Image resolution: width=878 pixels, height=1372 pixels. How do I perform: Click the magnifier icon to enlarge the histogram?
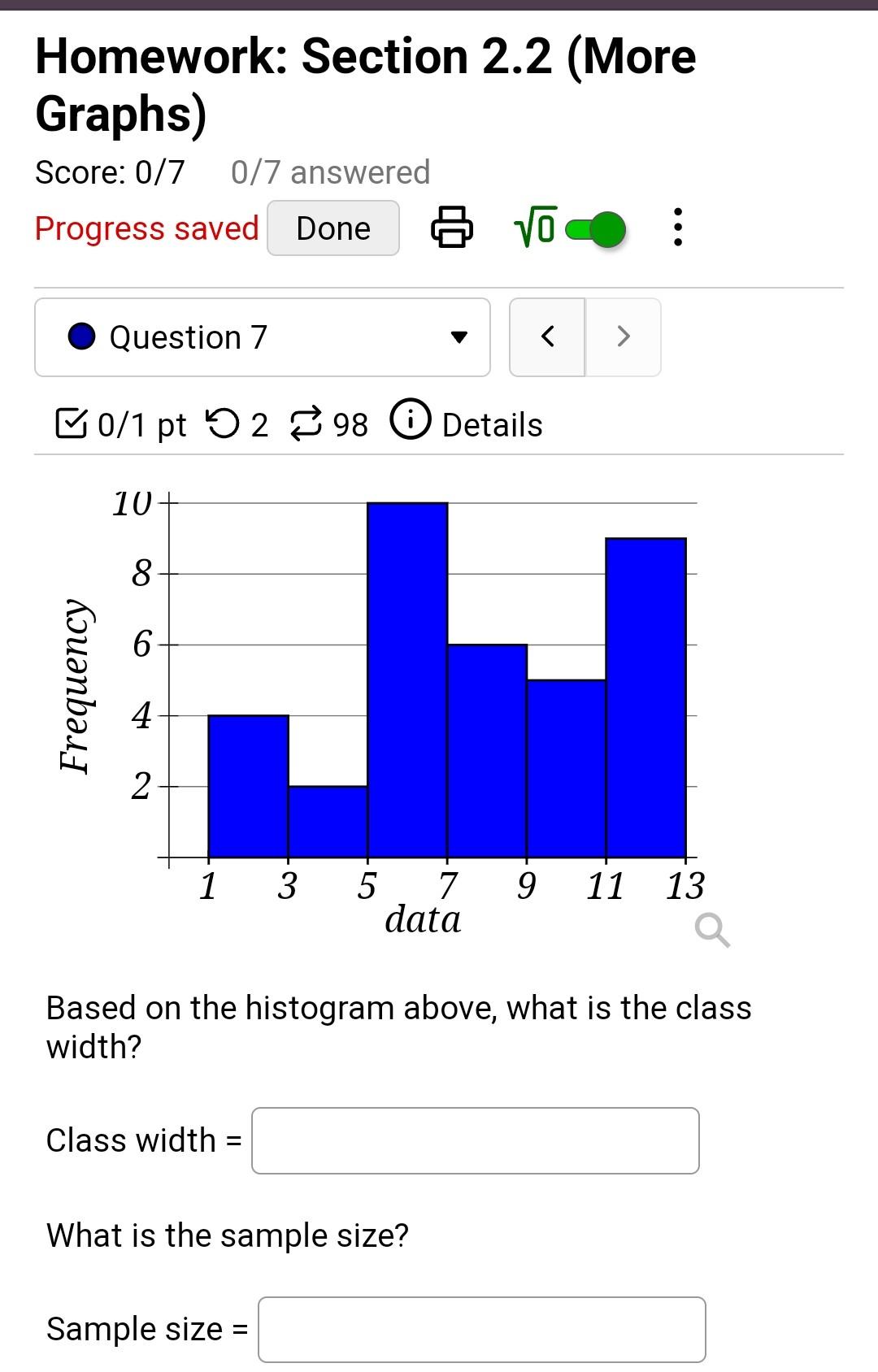coord(711,929)
